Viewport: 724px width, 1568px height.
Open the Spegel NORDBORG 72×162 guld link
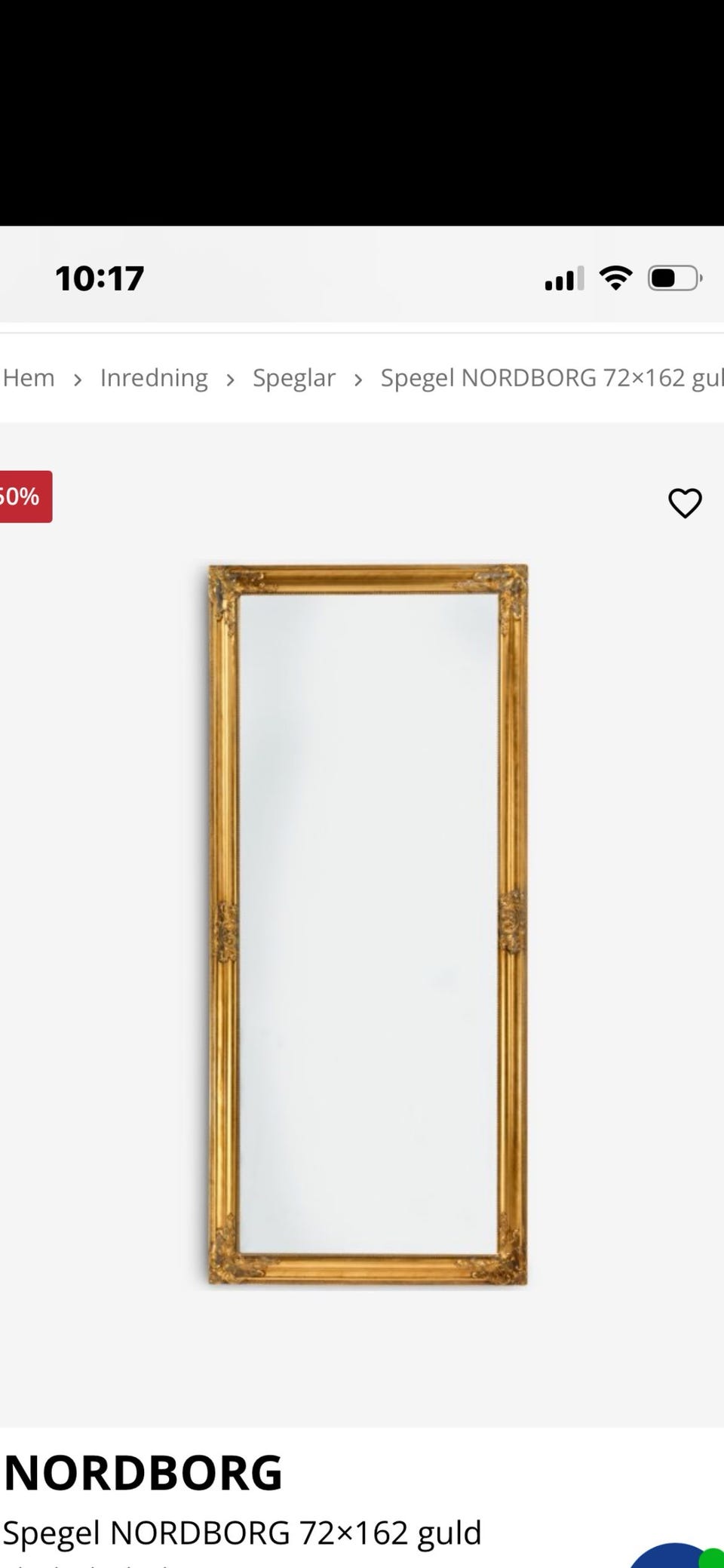coord(551,377)
